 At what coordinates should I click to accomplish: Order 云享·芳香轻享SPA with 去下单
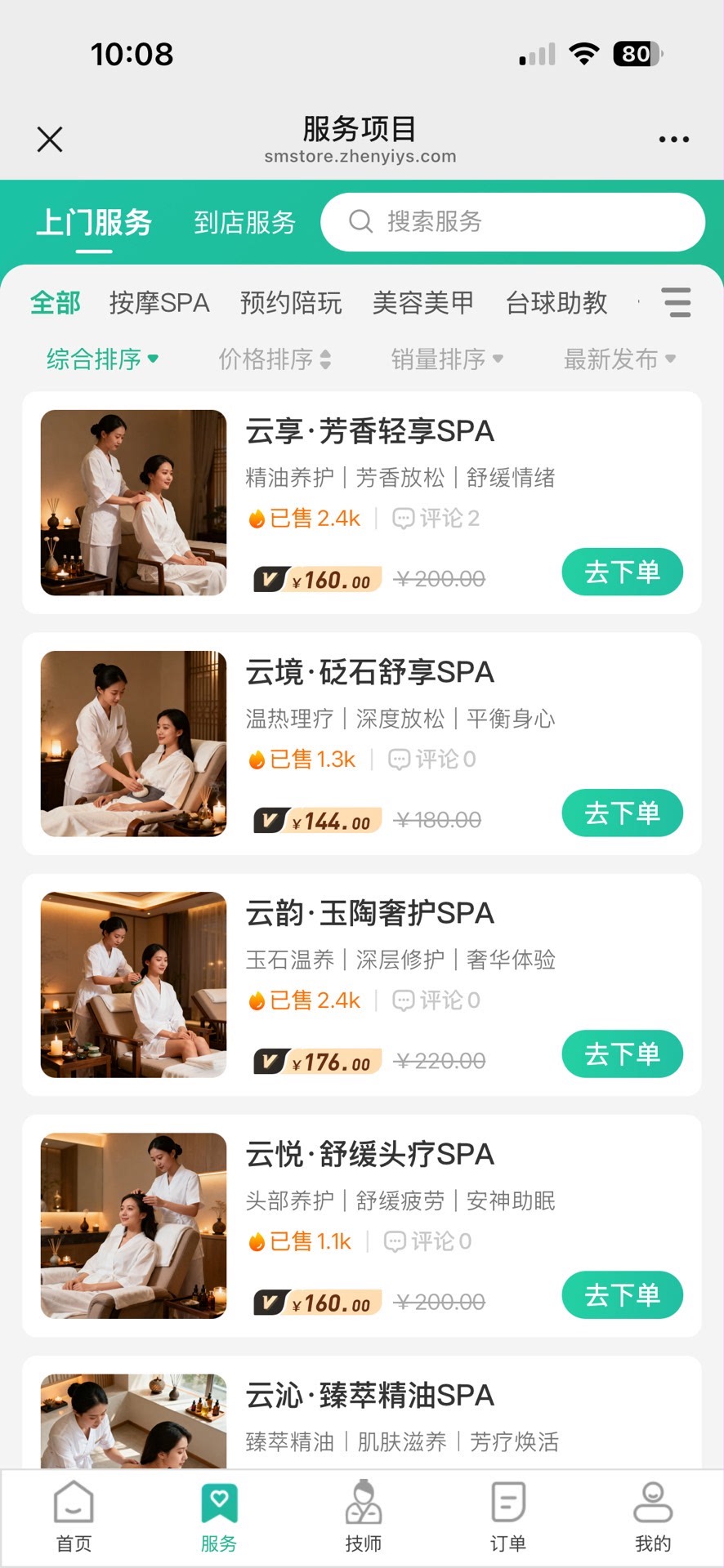pyautogui.click(x=622, y=572)
